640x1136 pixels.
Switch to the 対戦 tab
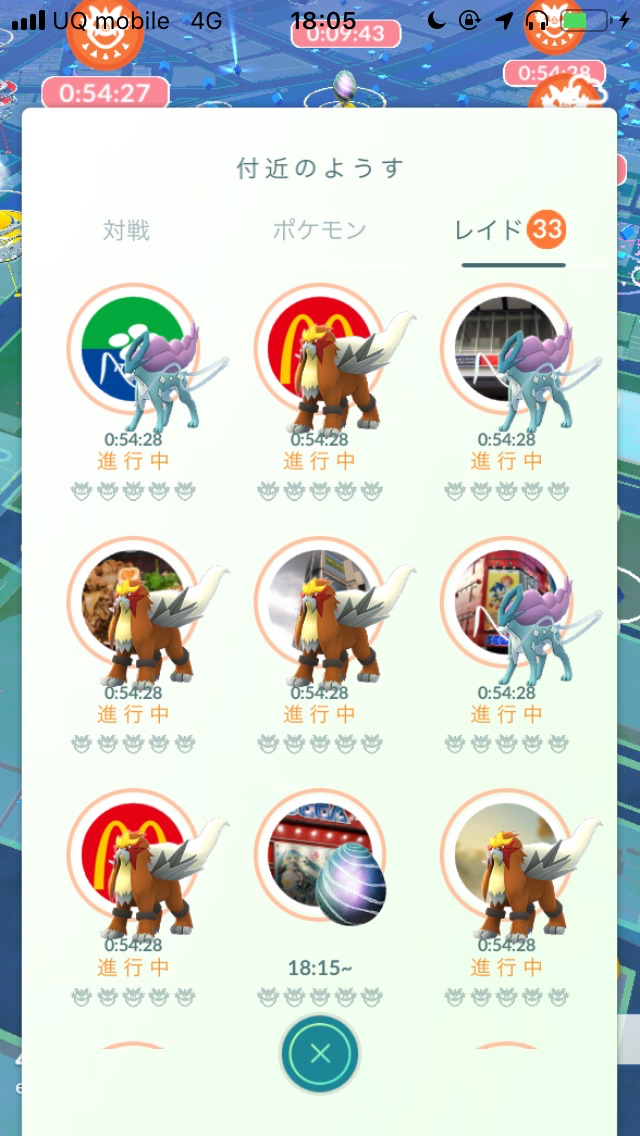pyautogui.click(x=126, y=231)
